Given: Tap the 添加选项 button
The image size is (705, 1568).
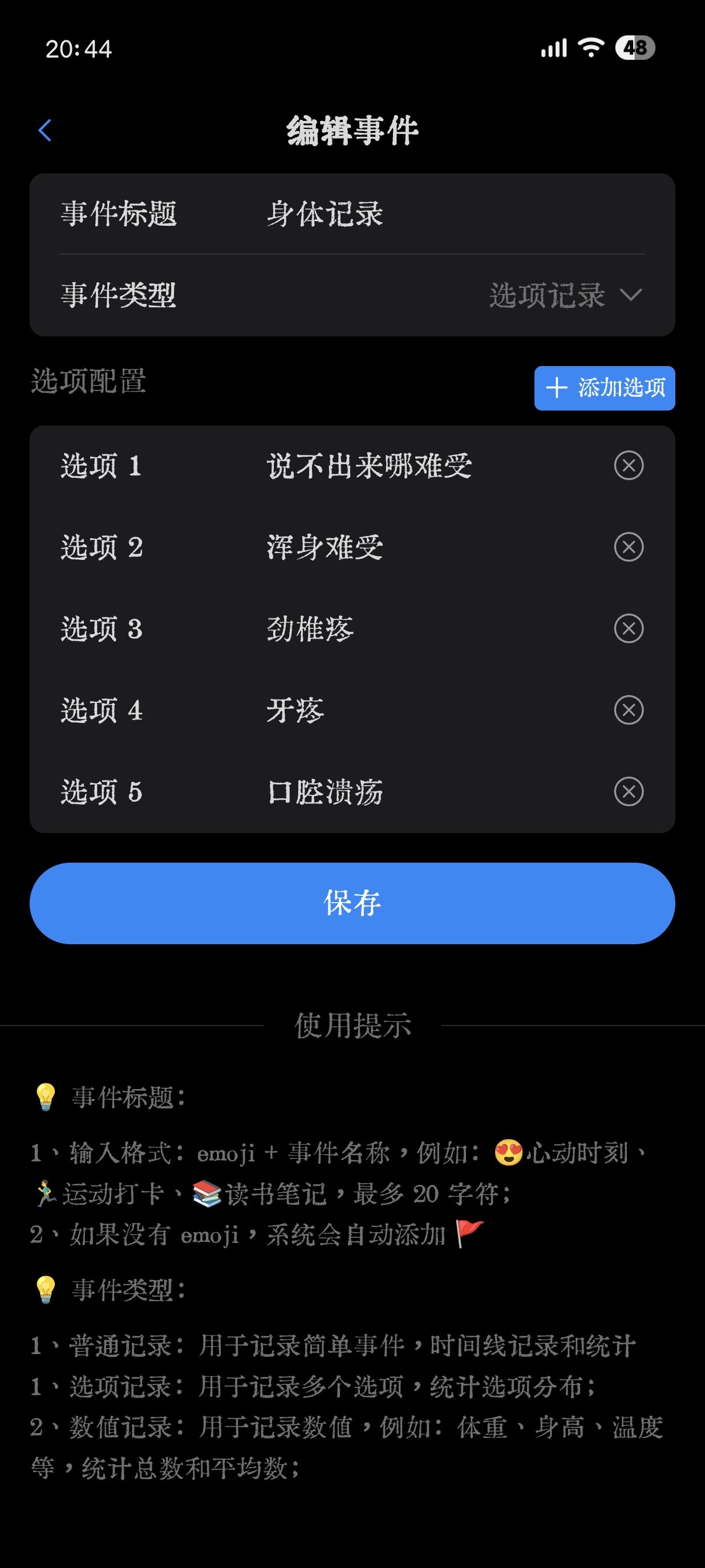Looking at the screenshot, I should point(604,388).
